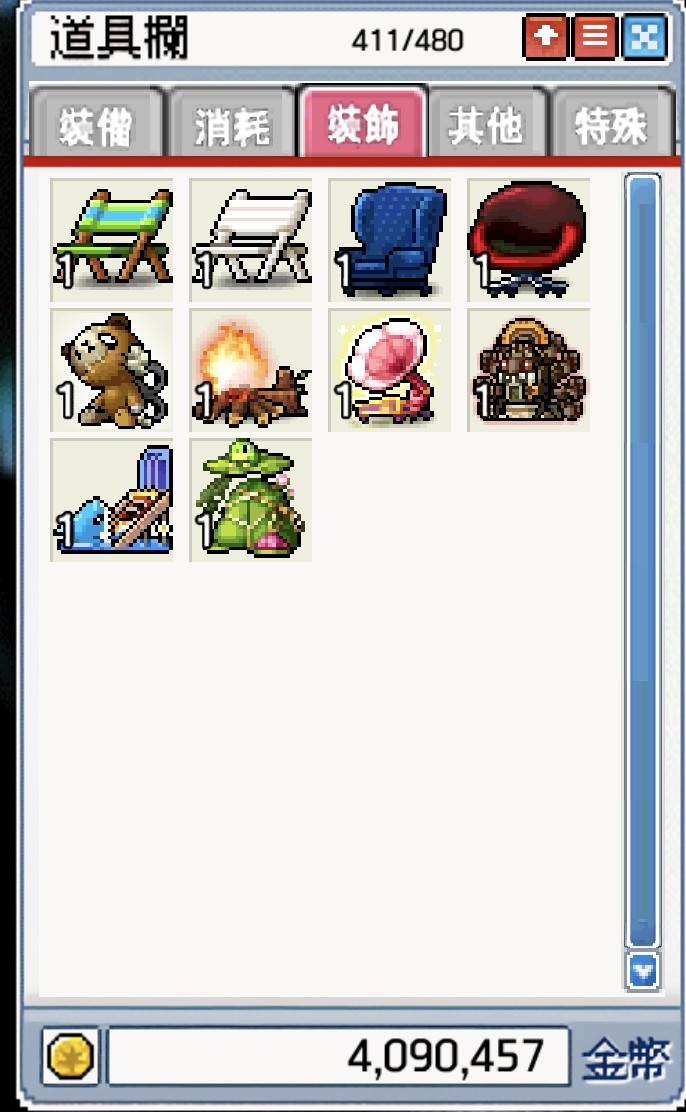
Task: Select the blue shark deck chair item
Action: click(112, 500)
